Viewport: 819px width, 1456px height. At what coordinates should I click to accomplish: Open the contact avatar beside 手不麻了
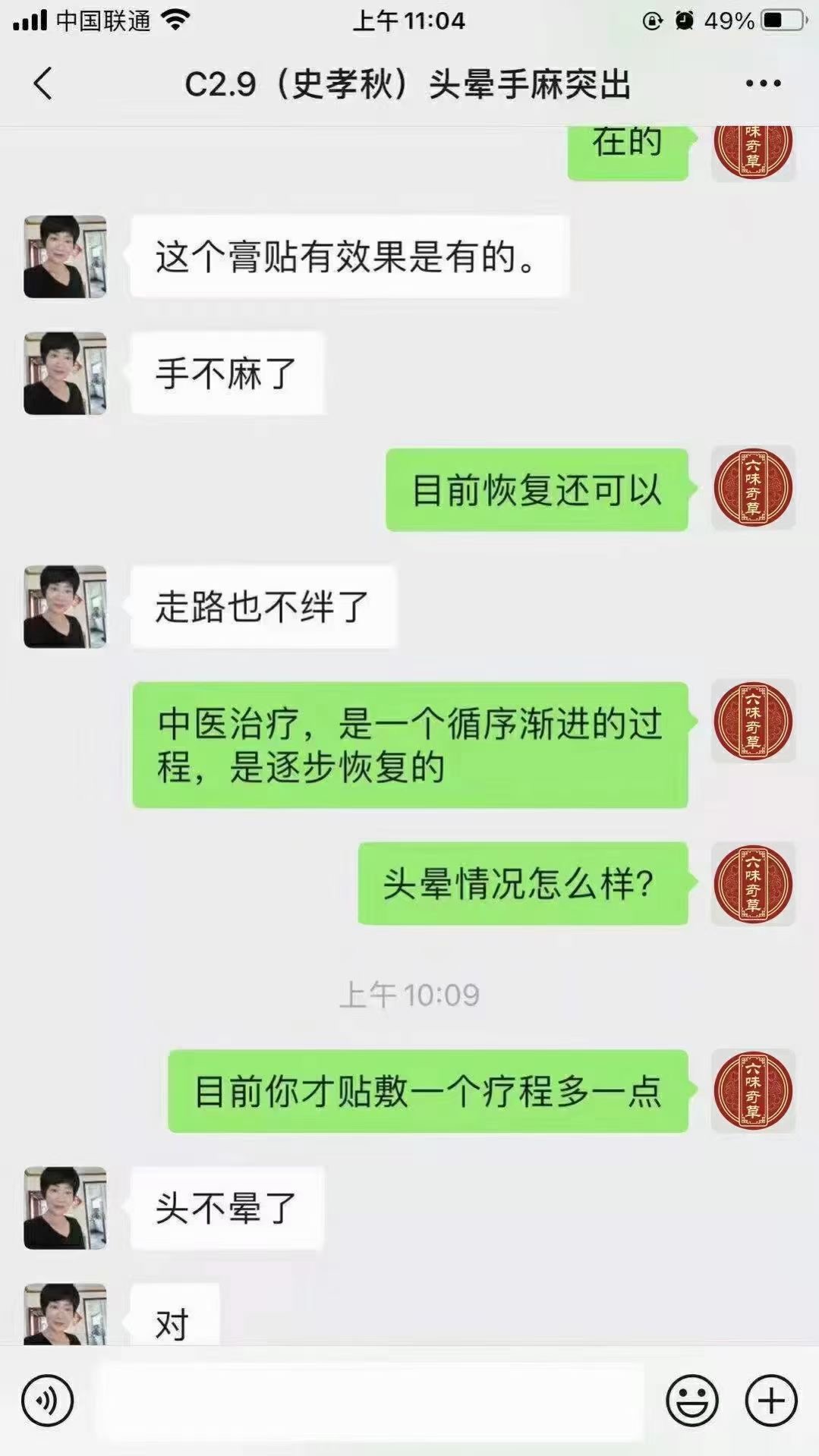click(65, 373)
